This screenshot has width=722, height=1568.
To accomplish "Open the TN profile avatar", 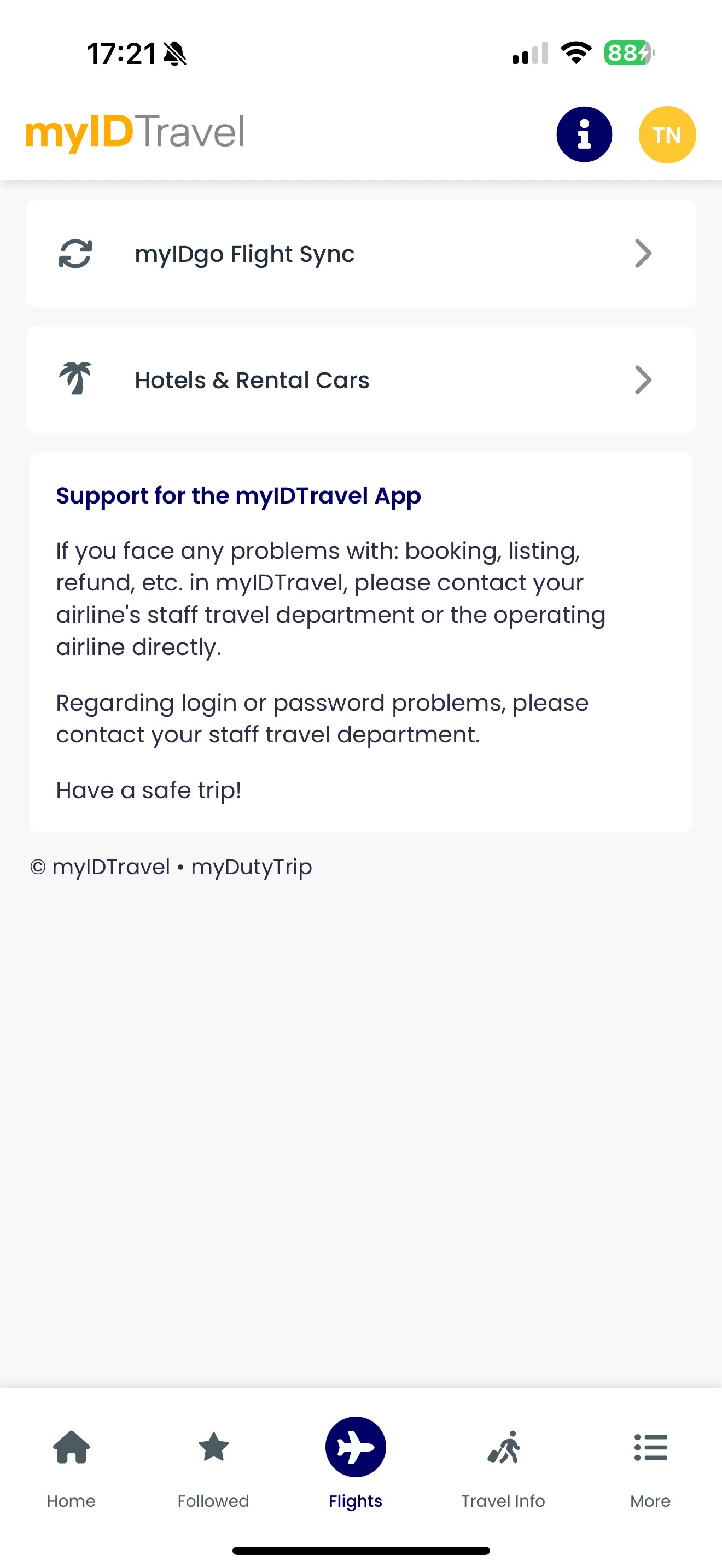I will click(667, 134).
